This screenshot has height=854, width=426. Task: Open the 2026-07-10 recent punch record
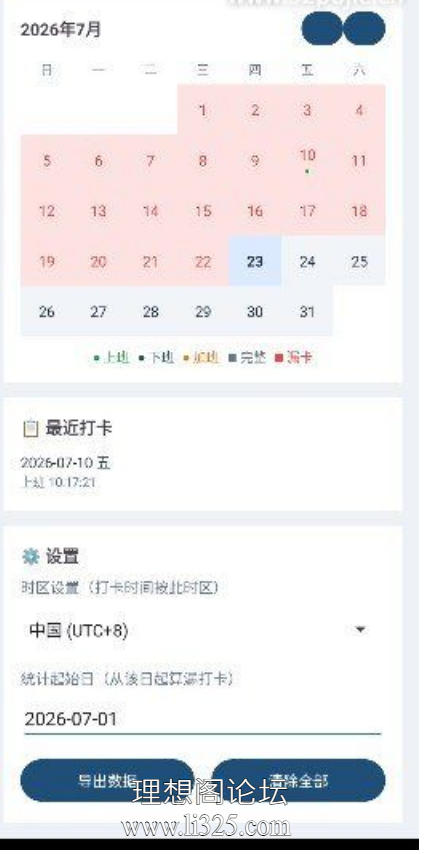(x=66, y=472)
